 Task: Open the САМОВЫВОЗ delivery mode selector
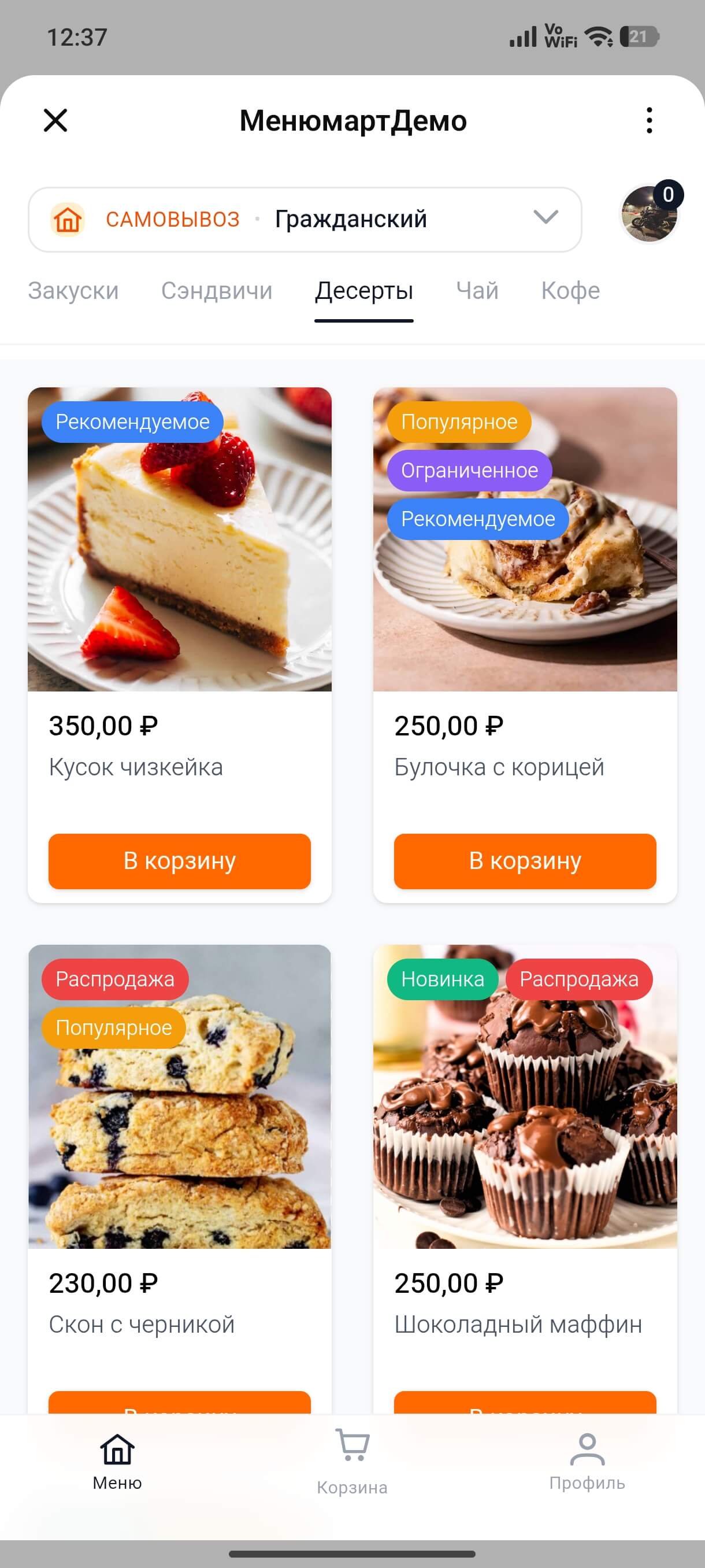(x=173, y=219)
